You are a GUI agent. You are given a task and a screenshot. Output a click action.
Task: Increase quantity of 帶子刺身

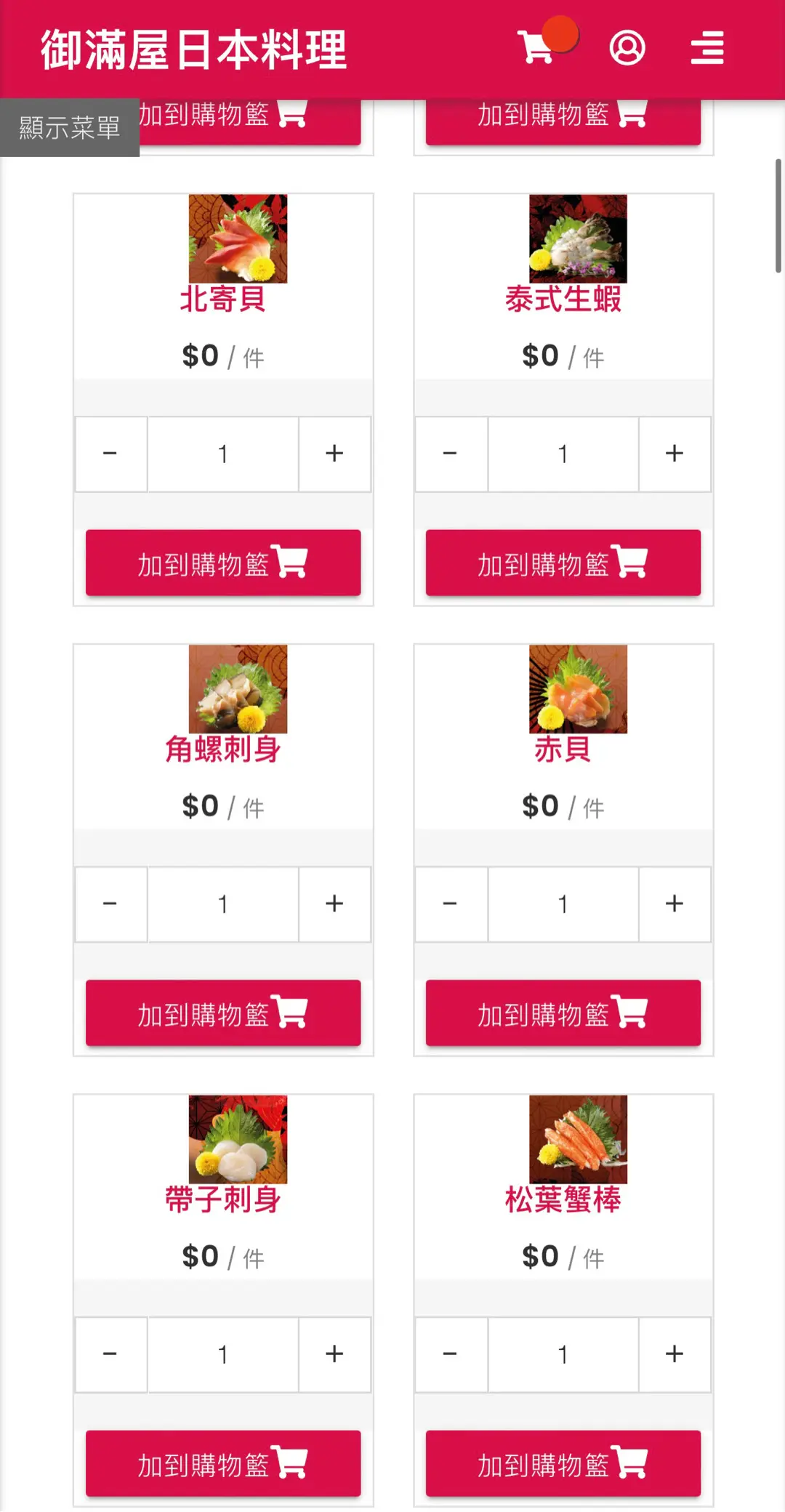(x=334, y=1354)
